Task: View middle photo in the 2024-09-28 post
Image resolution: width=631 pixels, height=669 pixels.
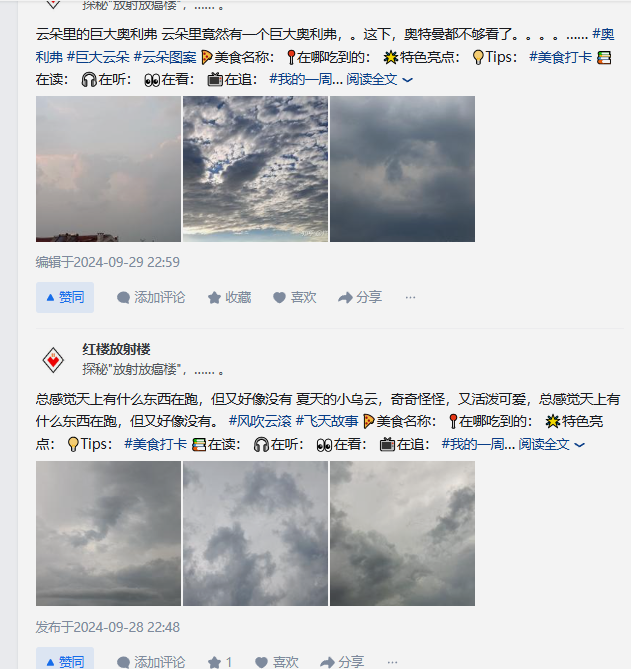Action: tap(256, 533)
